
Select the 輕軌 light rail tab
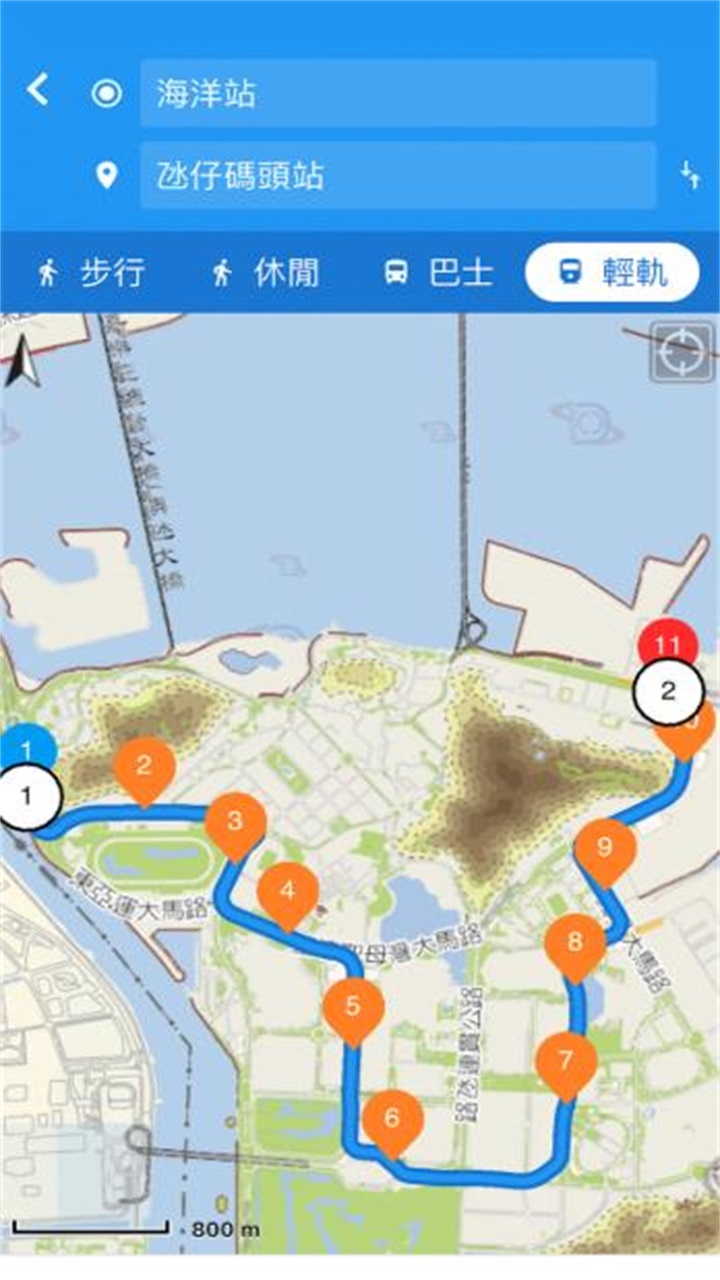coord(612,272)
